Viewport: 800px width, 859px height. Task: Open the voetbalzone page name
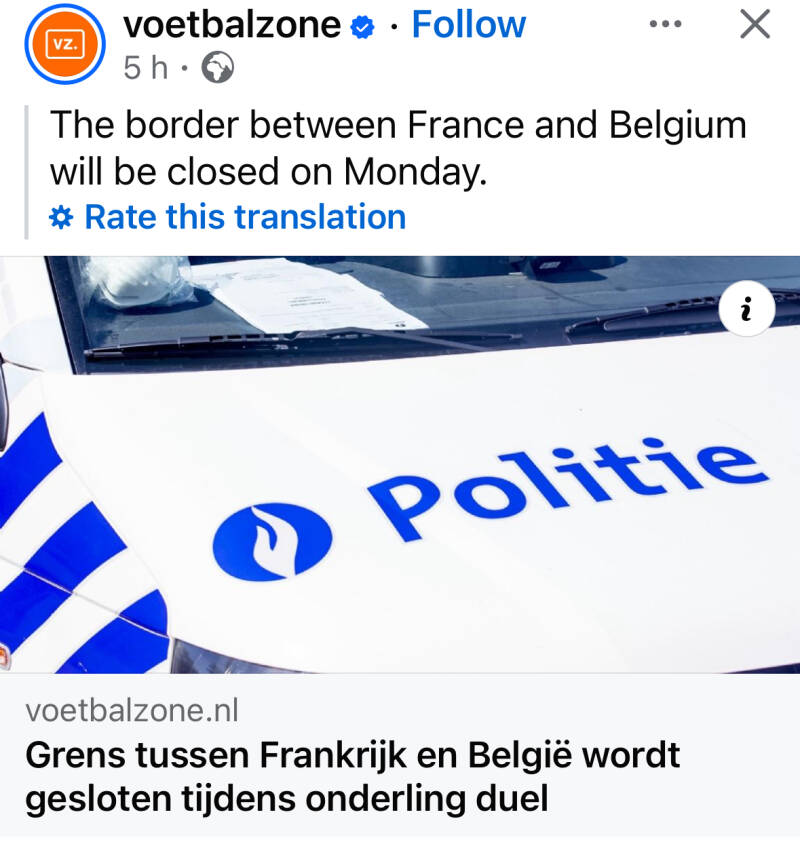pyautogui.click(x=232, y=25)
